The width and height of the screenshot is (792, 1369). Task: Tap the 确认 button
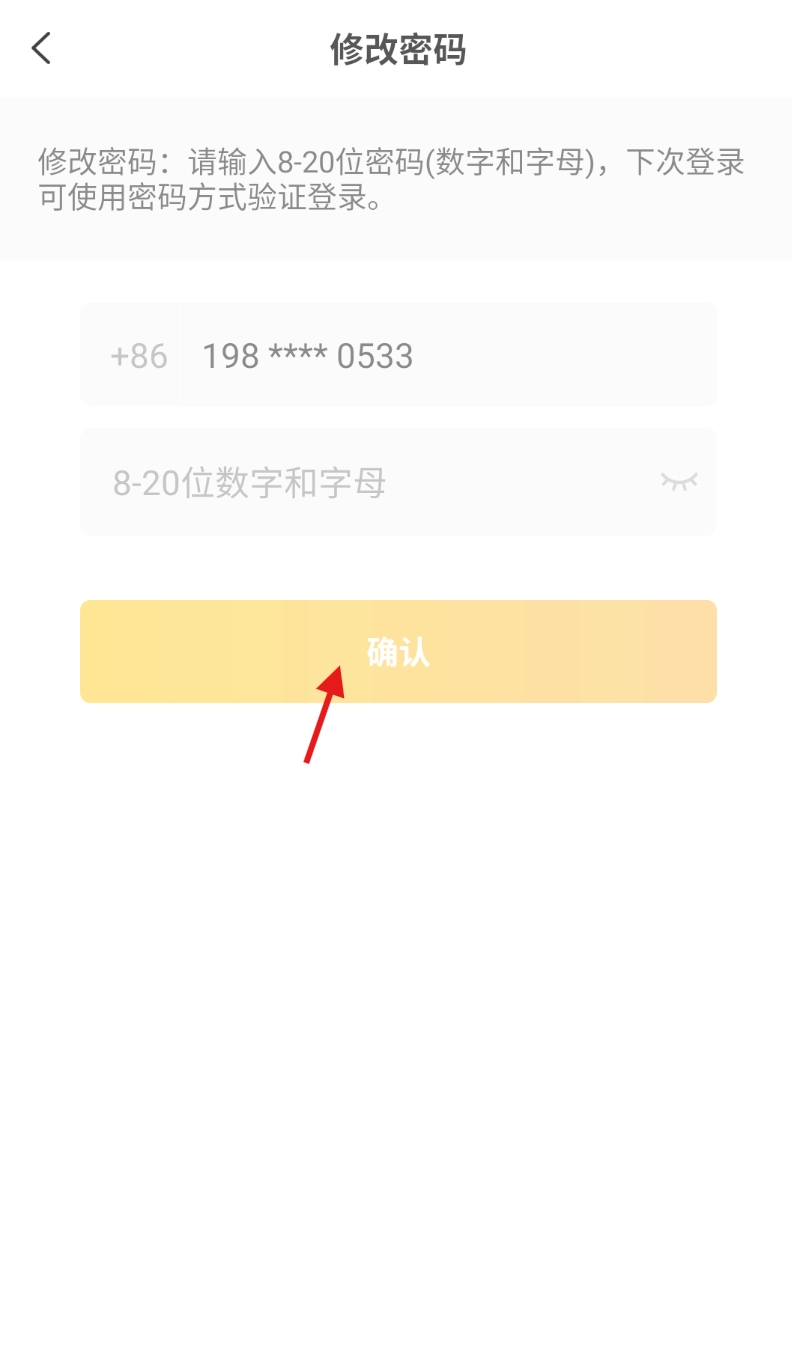click(398, 652)
